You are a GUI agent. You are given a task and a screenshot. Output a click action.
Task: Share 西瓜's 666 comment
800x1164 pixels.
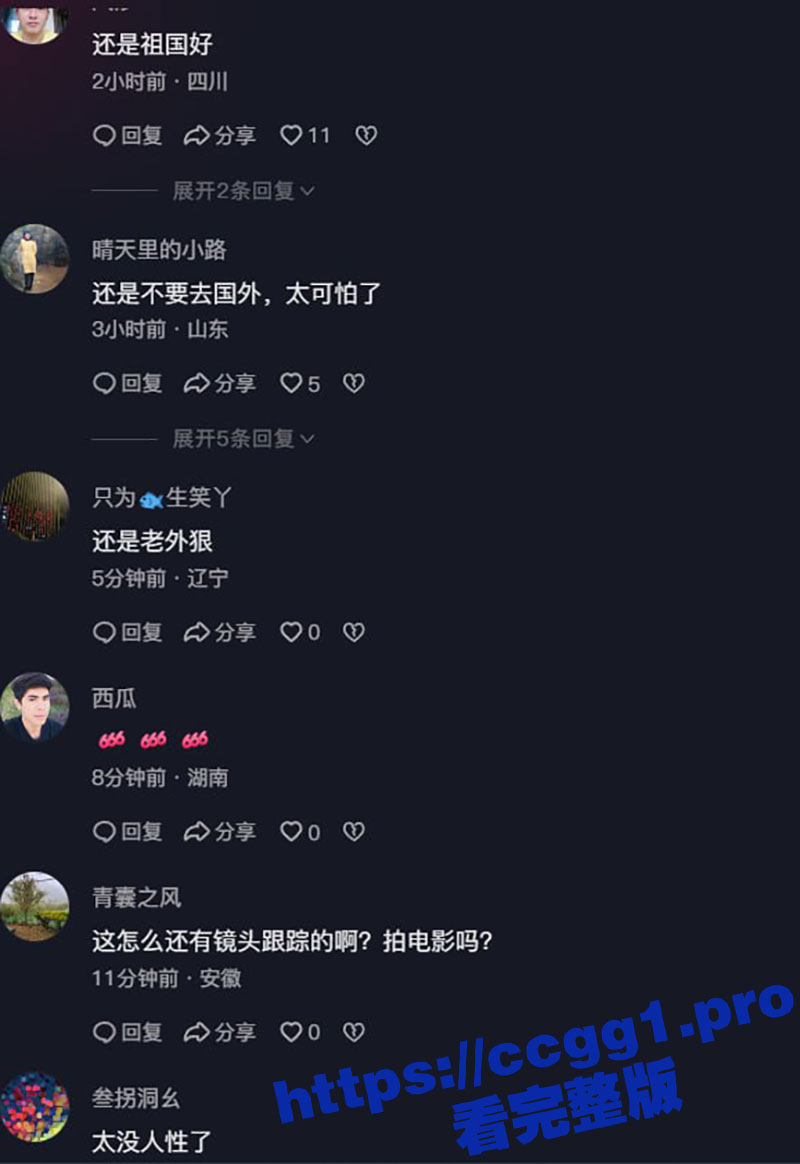[x=220, y=831]
